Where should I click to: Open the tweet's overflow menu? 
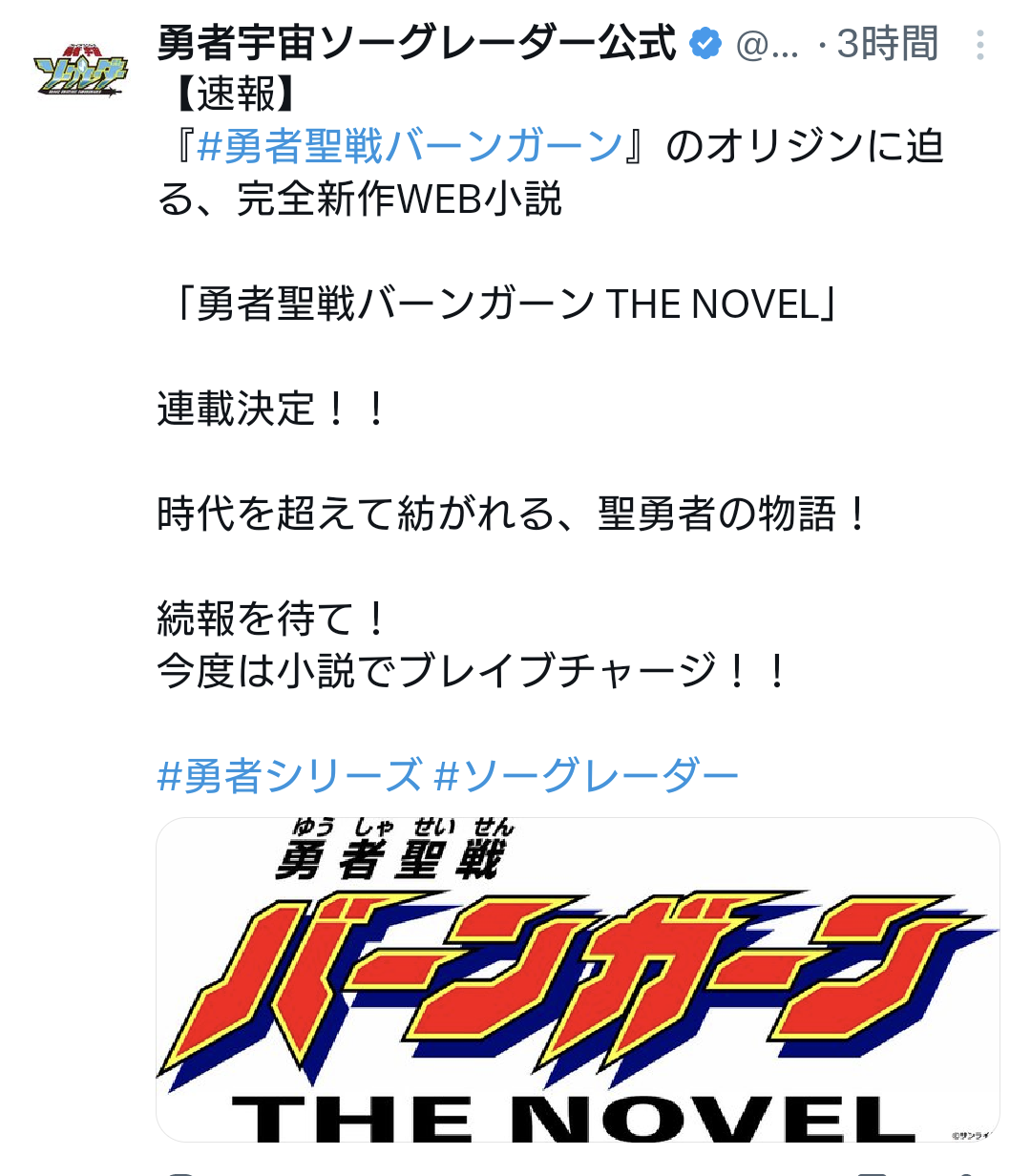(x=979, y=45)
